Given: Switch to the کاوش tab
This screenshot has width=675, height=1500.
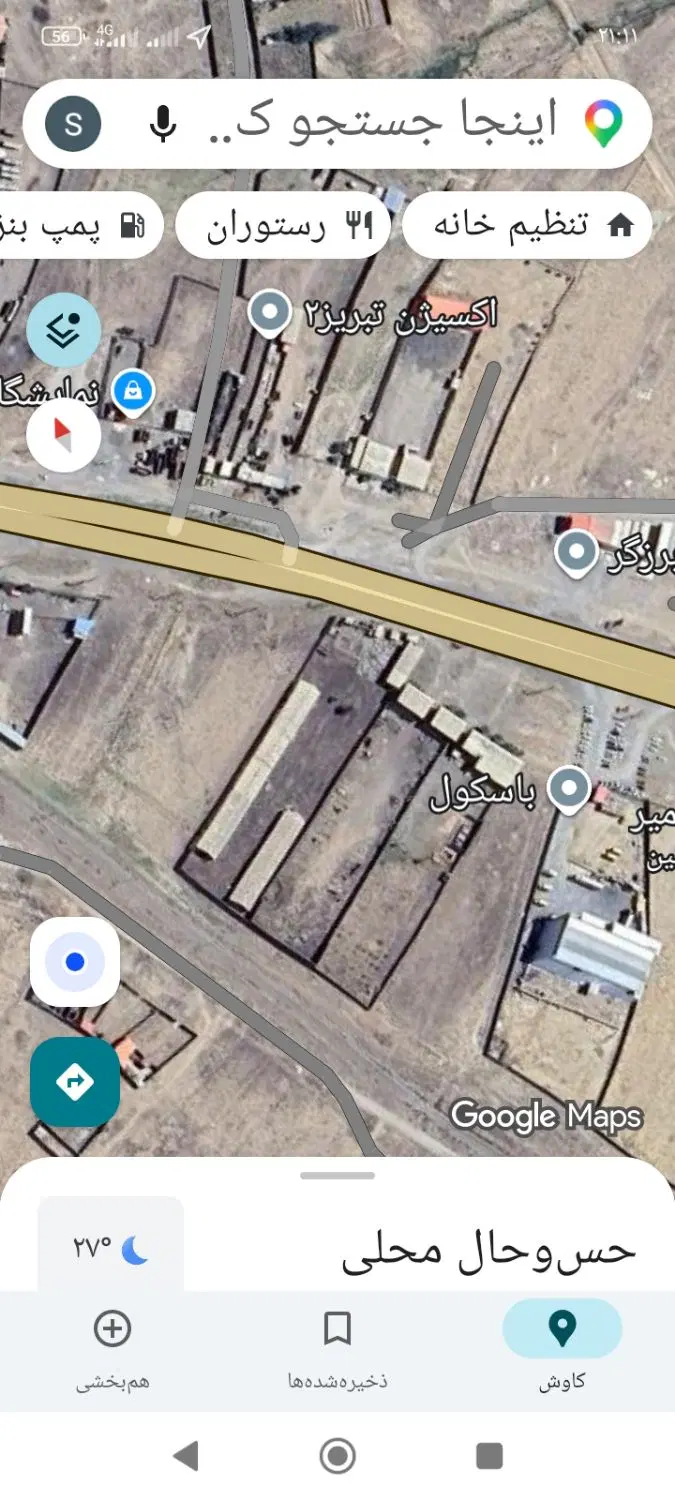Looking at the screenshot, I should pos(562,1348).
